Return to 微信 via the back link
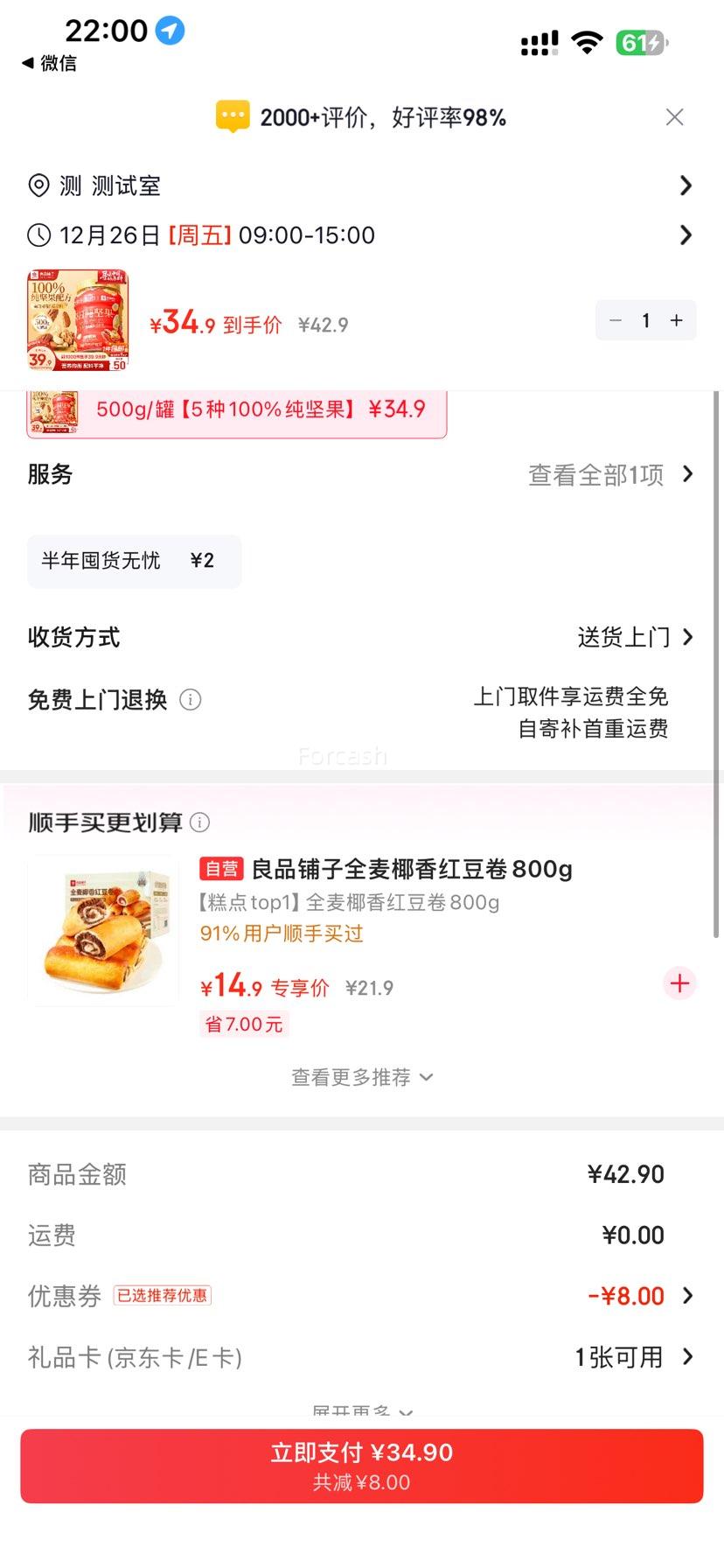The height and width of the screenshot is (1568, 724). pos(49,63)
